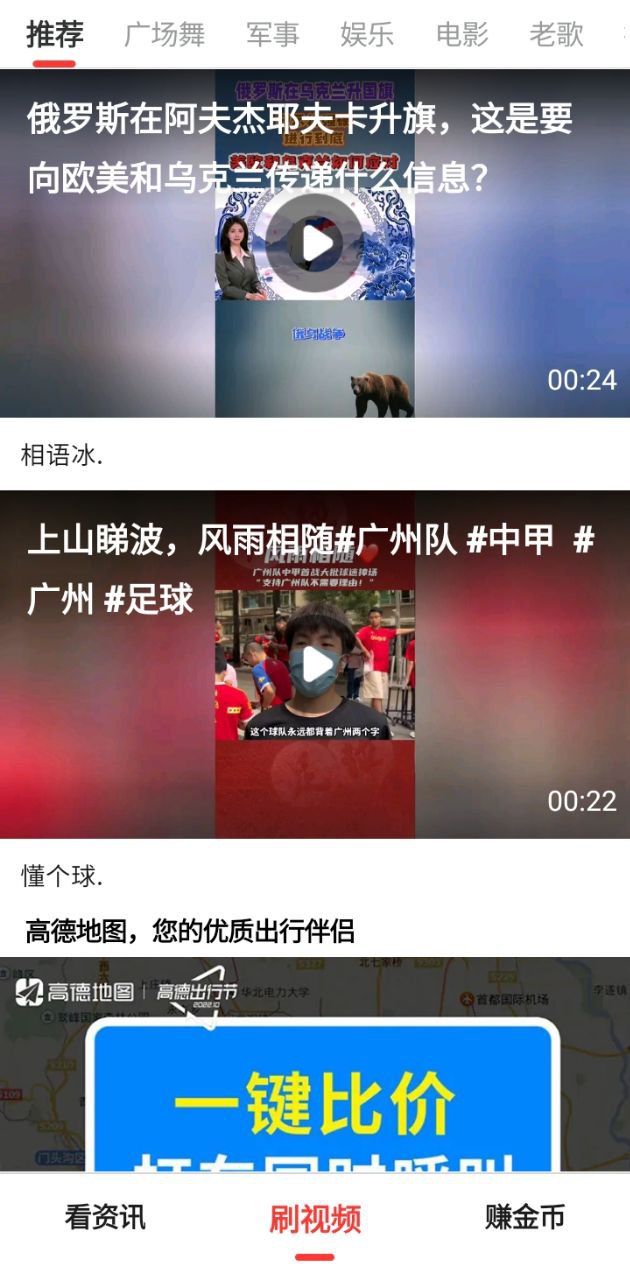Go to the 老歌 tab

click(x=556, y=35)
